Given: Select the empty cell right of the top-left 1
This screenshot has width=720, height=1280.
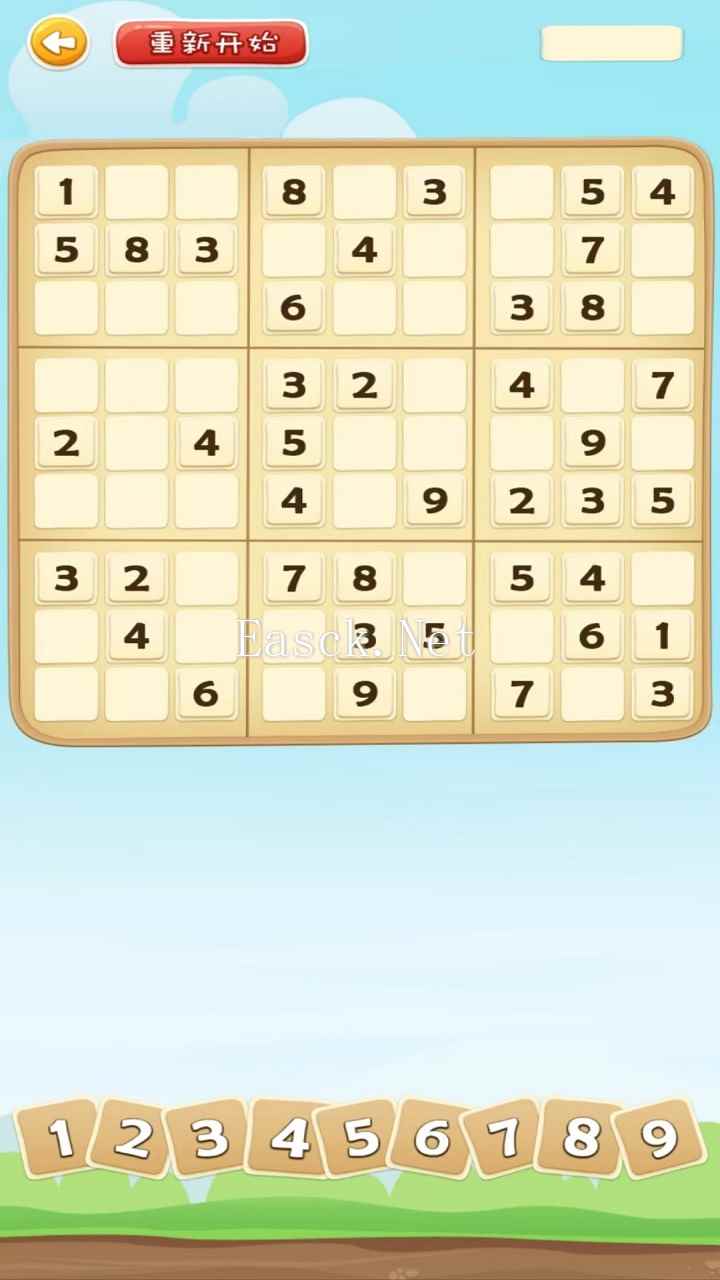Looking at the screenshot, I should 136,192.
